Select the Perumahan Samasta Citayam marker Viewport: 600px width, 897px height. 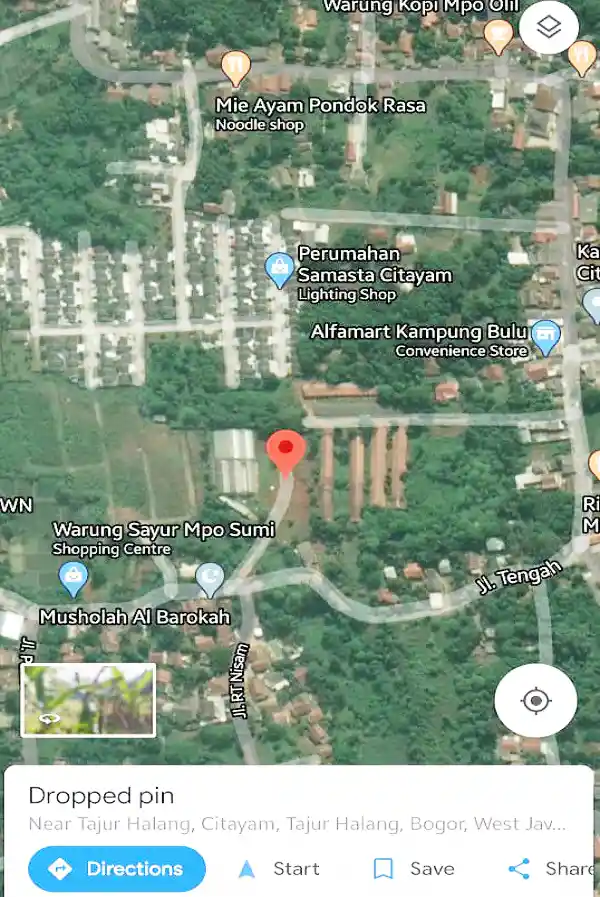(279, 267)
